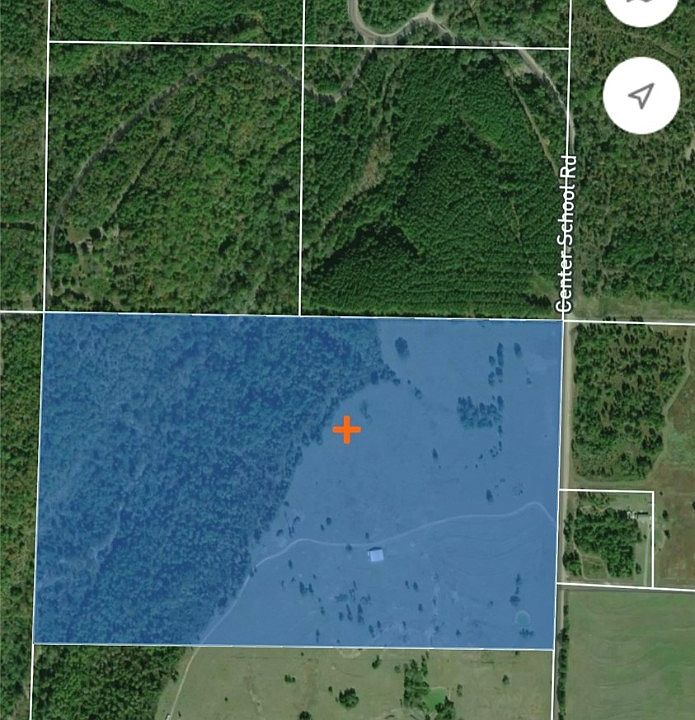
Task: Tap the round button above the location arrow
Action: pyautogui.click(x=641, y=8)
